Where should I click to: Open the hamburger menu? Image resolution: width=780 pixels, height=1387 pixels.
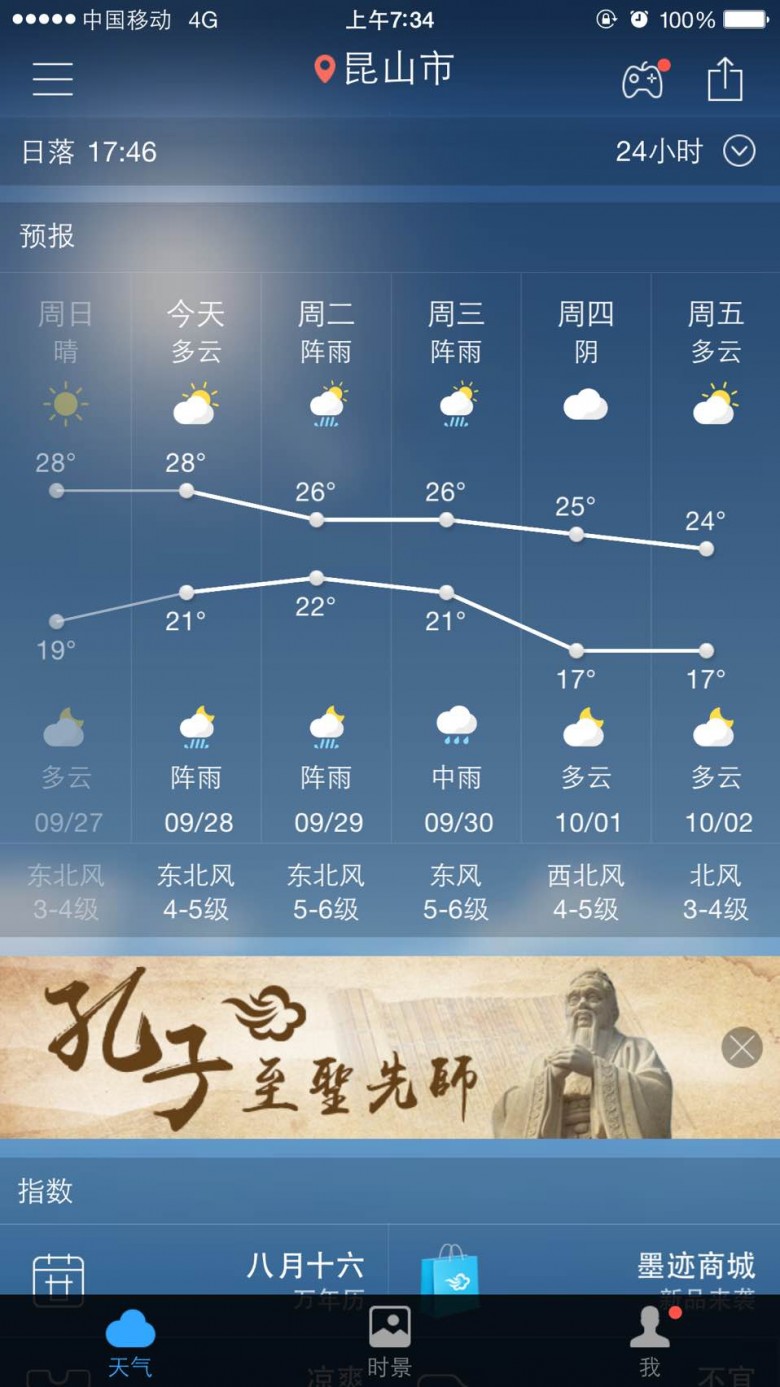(x=52, y=78)
